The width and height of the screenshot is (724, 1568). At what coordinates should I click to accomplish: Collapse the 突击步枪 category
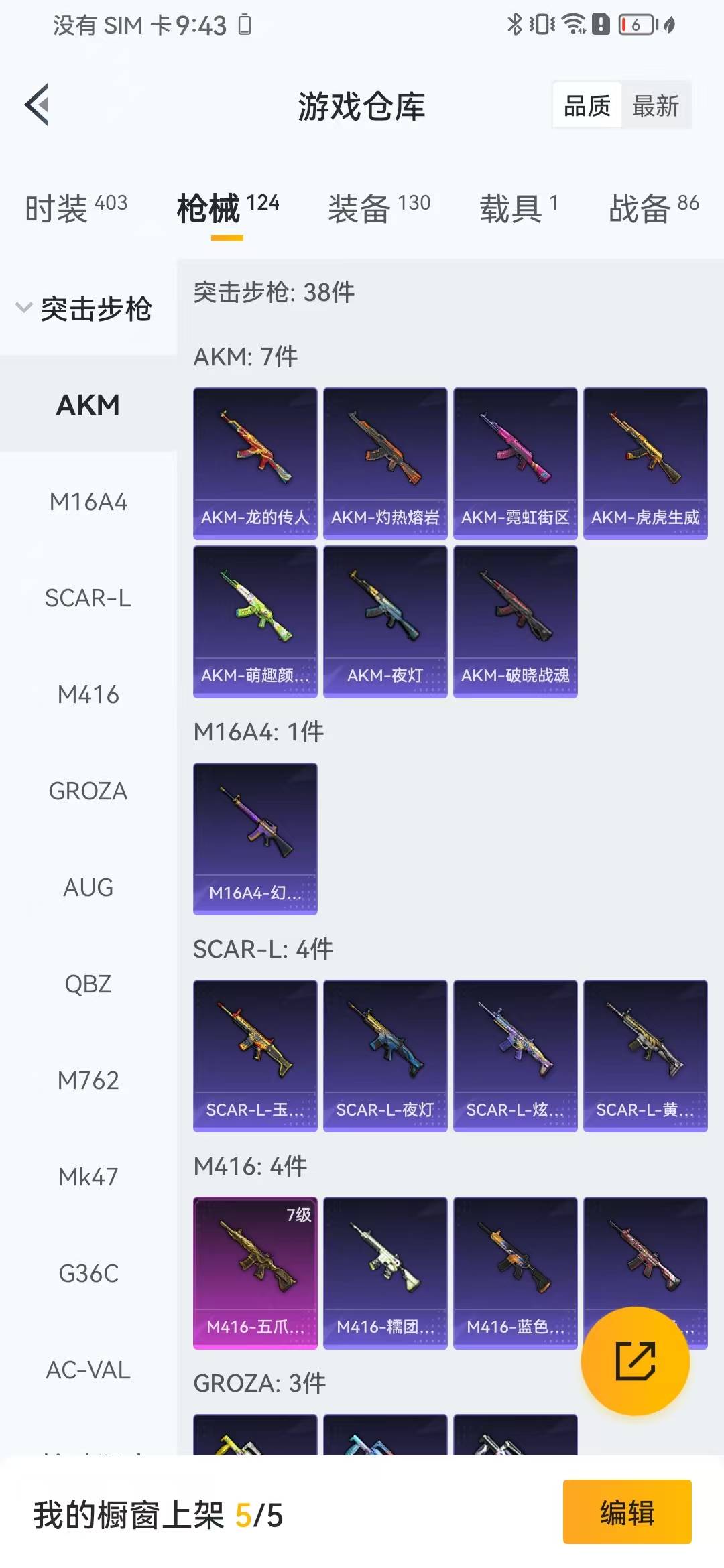[84, 308]
